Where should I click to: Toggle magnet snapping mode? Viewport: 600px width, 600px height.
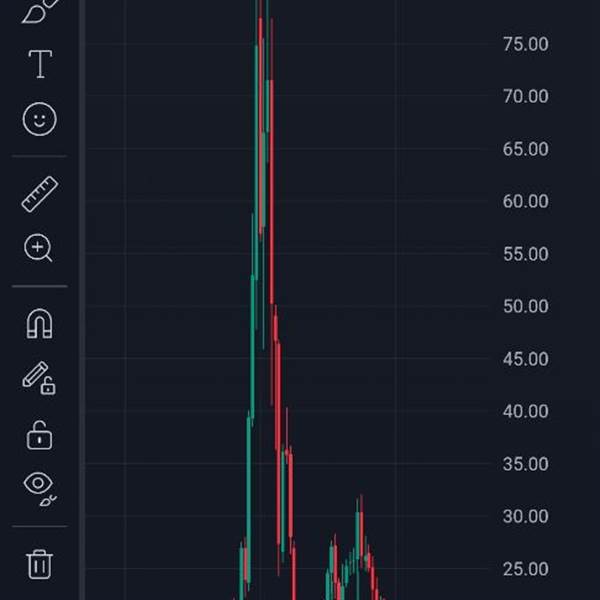39,324
